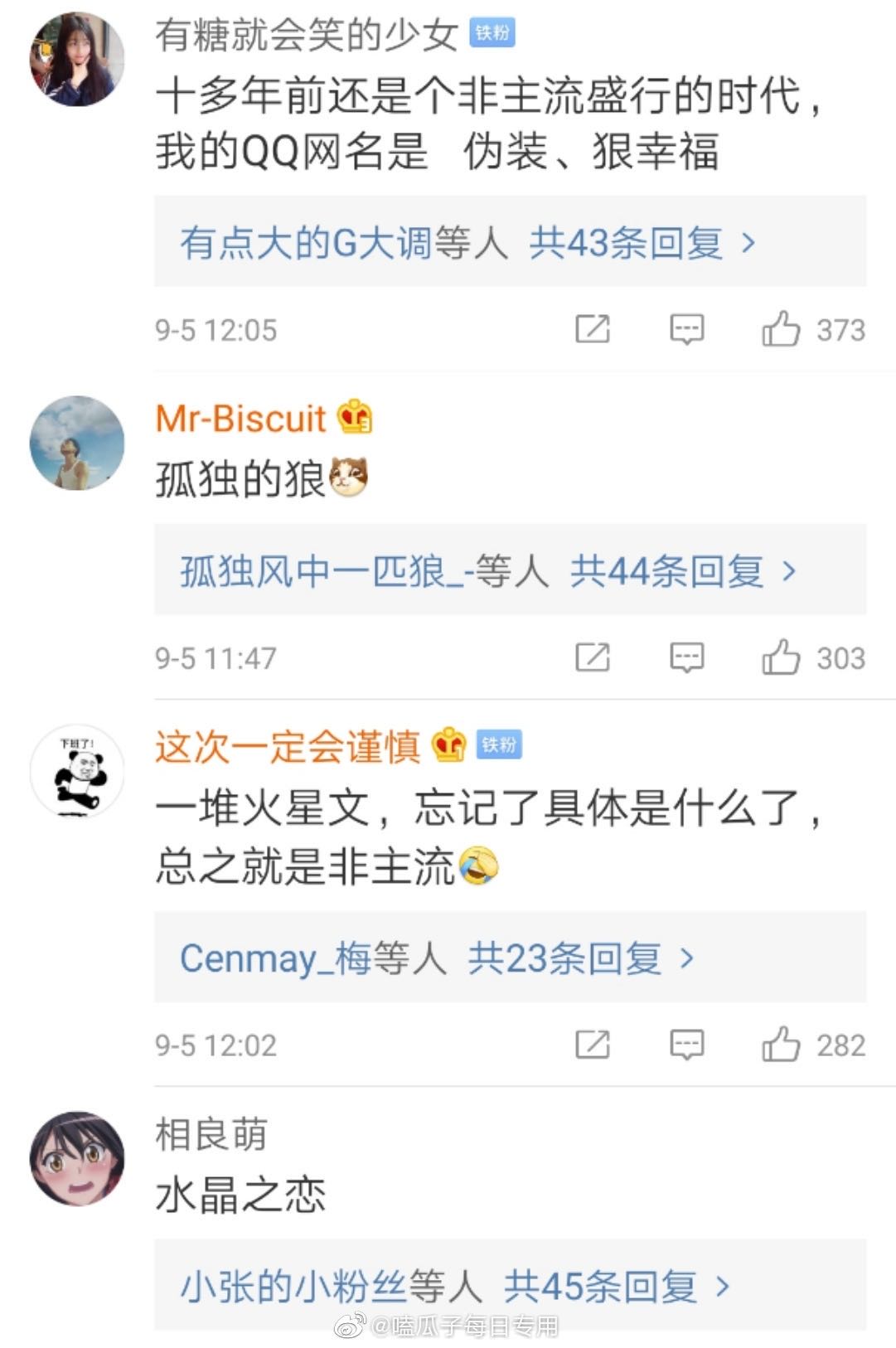
Task: Like the comment by 有糖就会笑的少女
Action: tap(781, 329)
